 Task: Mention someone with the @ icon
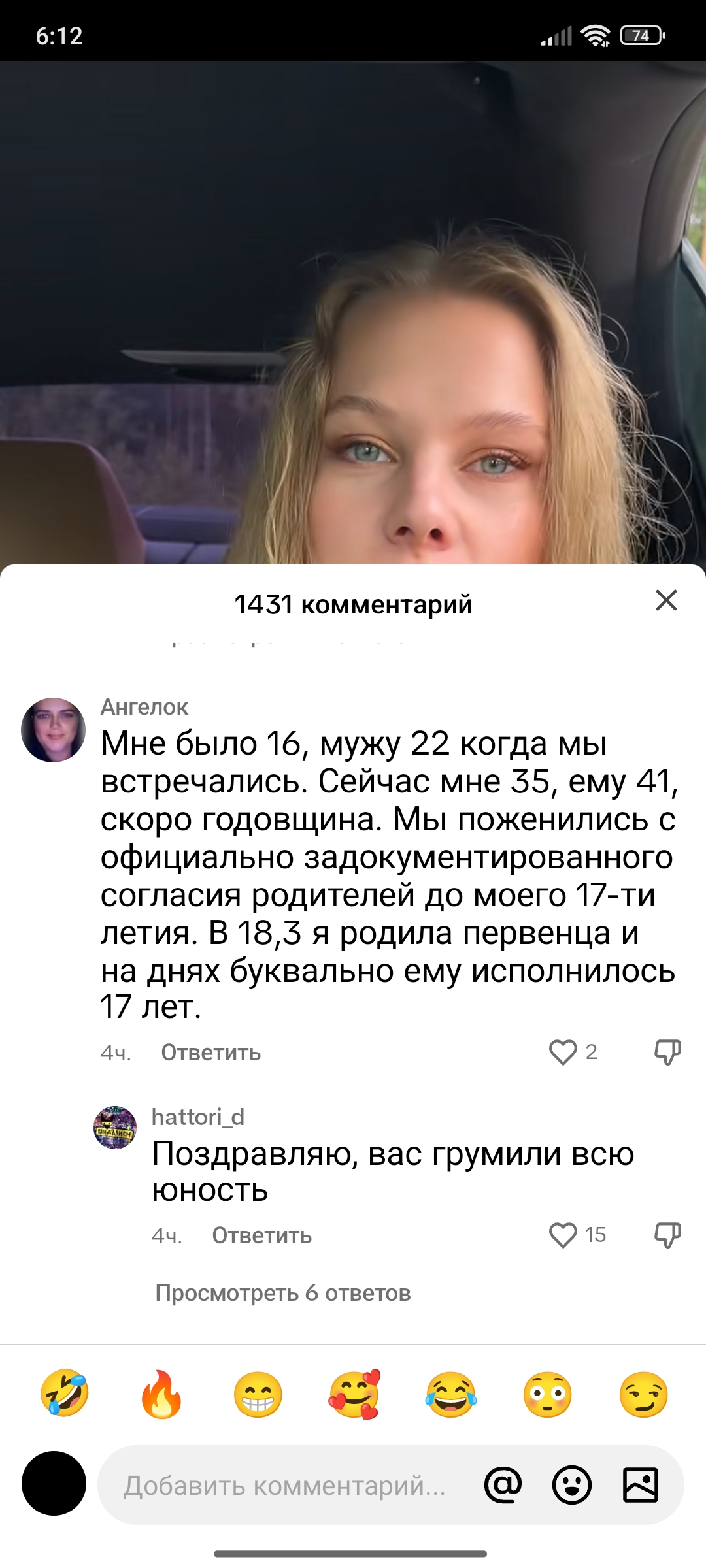[x=503, y=1485]
